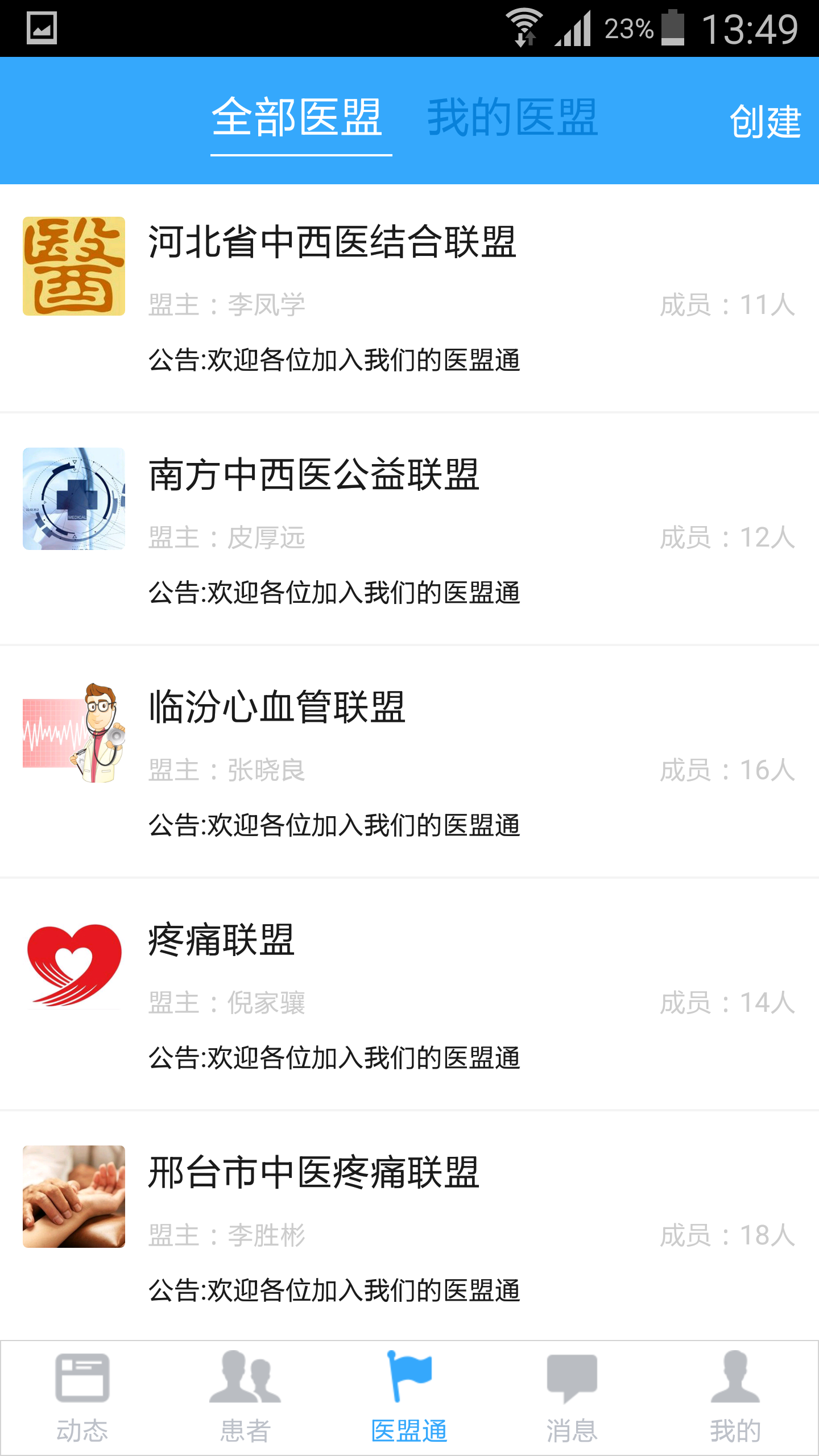Tap 创建 to create an alliance
819x1456 pixels.
click(x=766, y=122)
